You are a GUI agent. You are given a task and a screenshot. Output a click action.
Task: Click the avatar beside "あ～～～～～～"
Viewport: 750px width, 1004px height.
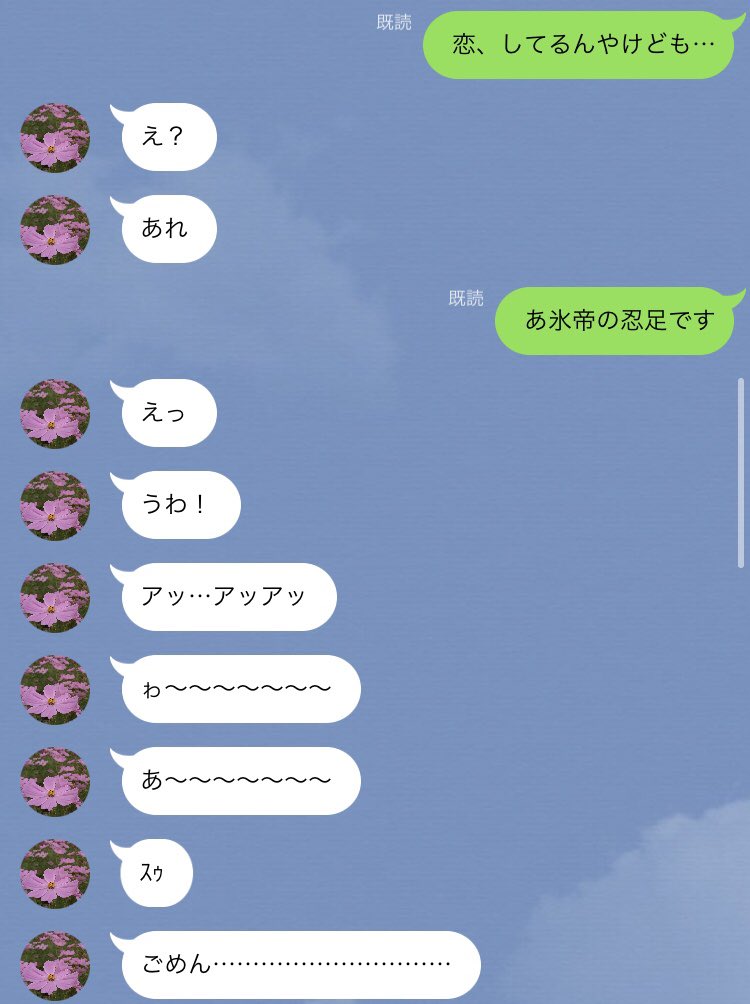55,782
